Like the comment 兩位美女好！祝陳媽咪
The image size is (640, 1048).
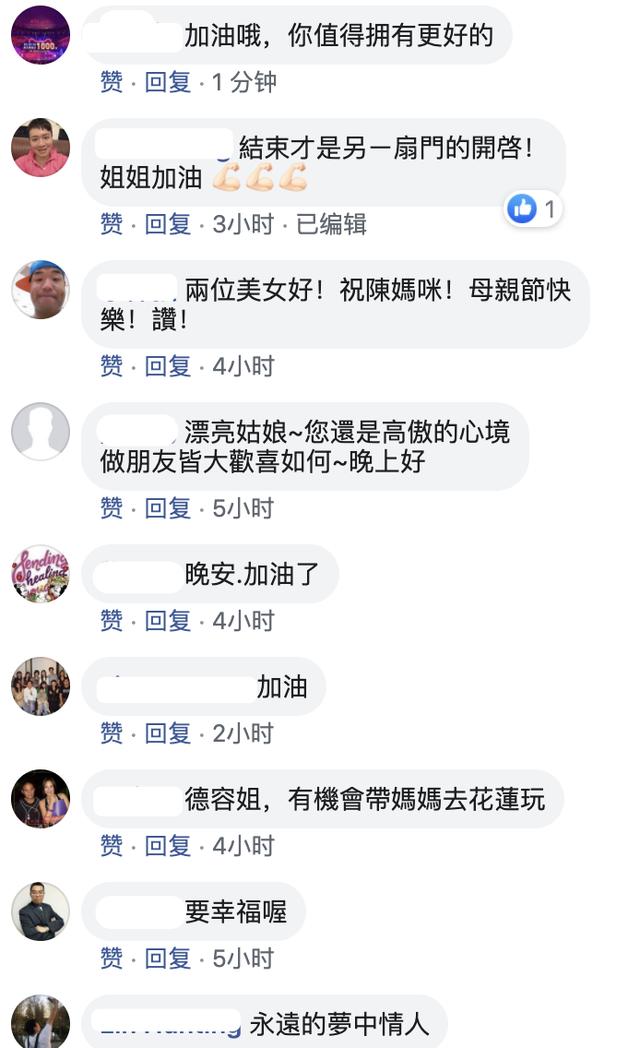coord(111,366)
